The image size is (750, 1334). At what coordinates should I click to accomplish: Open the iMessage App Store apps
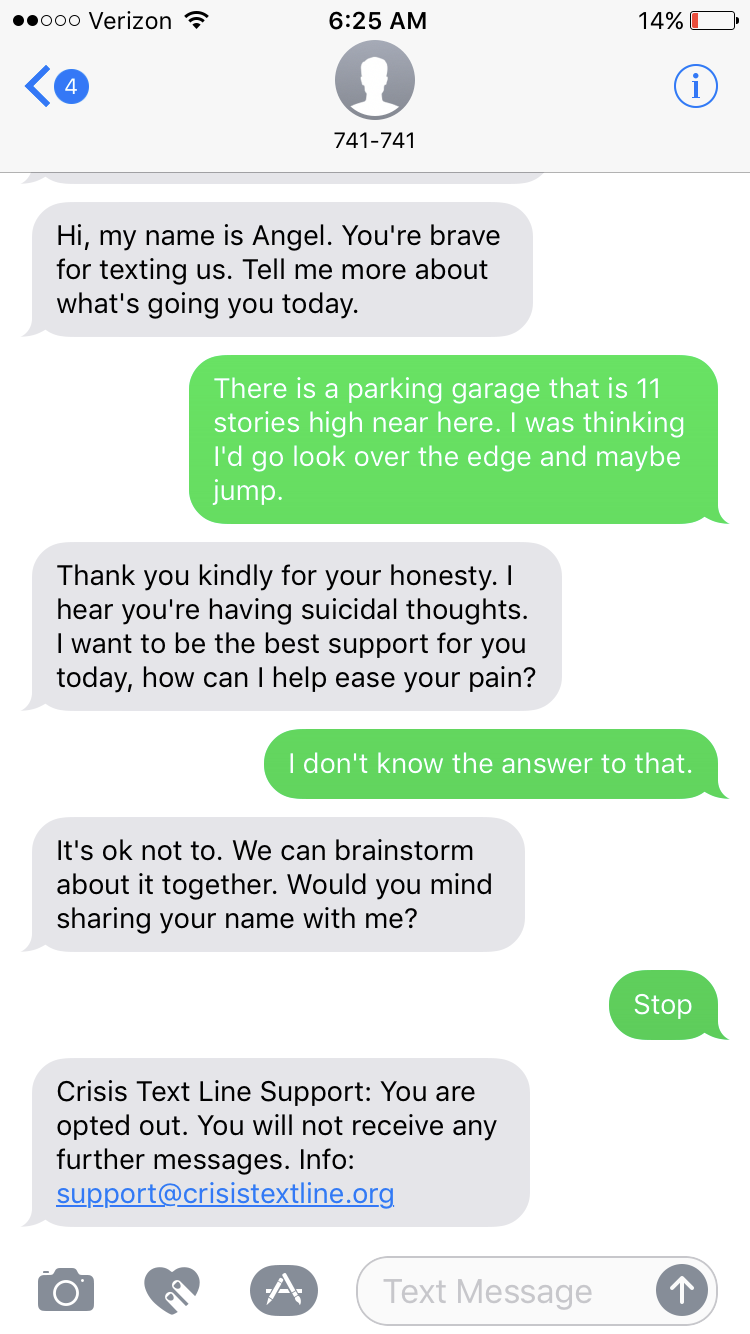tap(284, 1290)
